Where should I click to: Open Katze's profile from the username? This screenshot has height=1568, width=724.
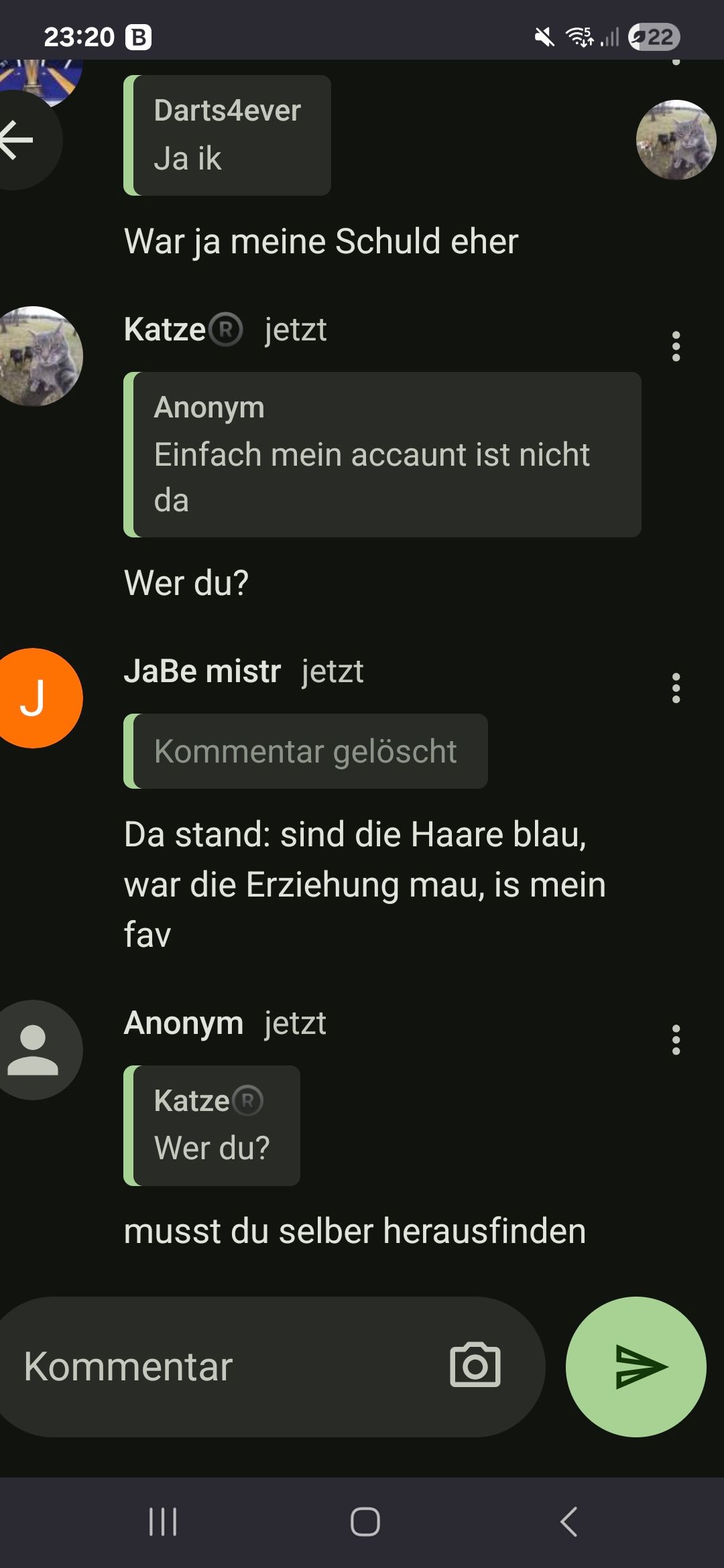[x=165, y=330]
